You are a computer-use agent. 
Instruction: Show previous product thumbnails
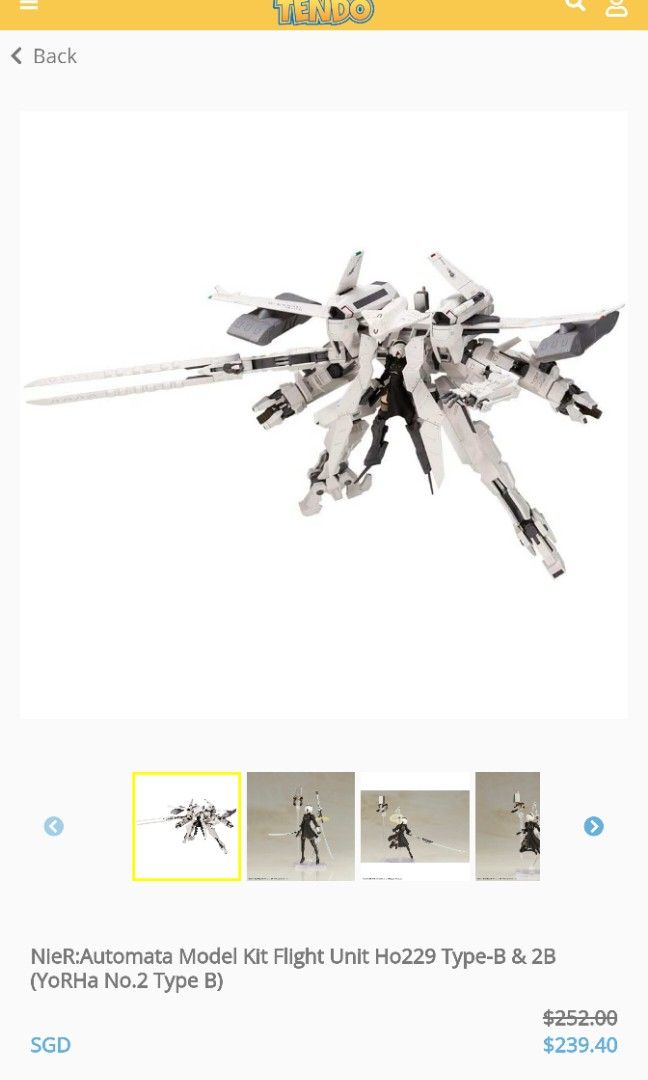pyautogui.click(x=54, y=827)
